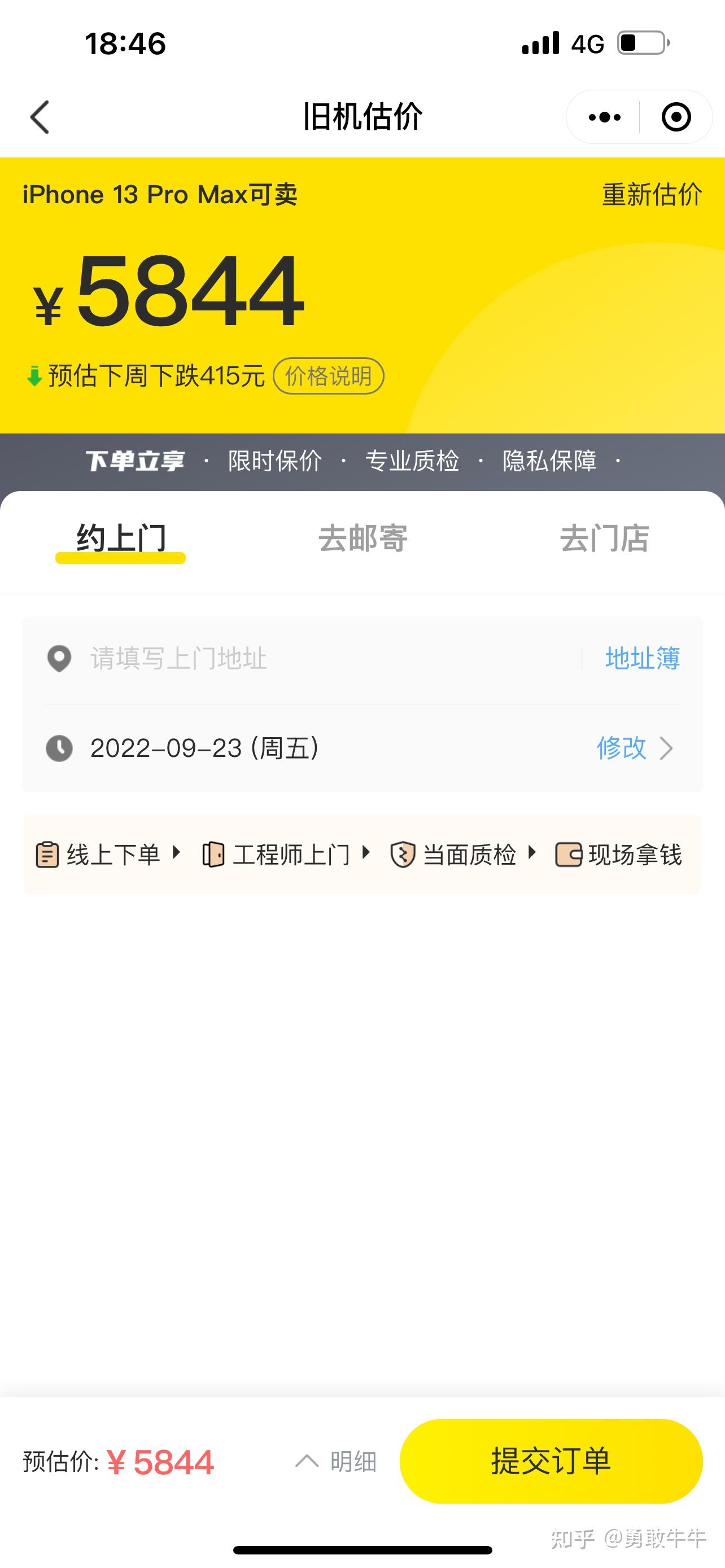Go back using the top-left arrow
Screen dimensions: 725x1568
coord(40,117)
